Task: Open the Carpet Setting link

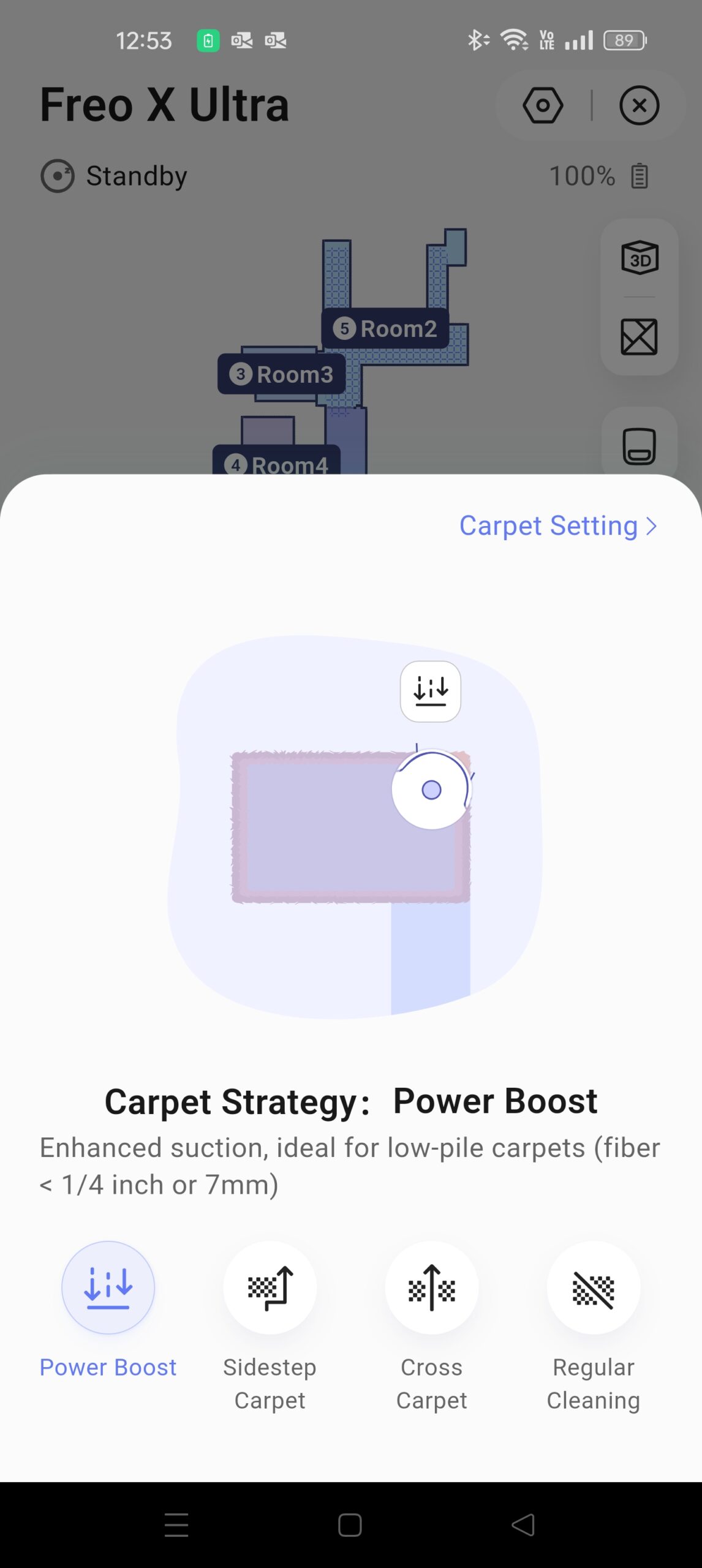Action: click(x=557, y=526)
